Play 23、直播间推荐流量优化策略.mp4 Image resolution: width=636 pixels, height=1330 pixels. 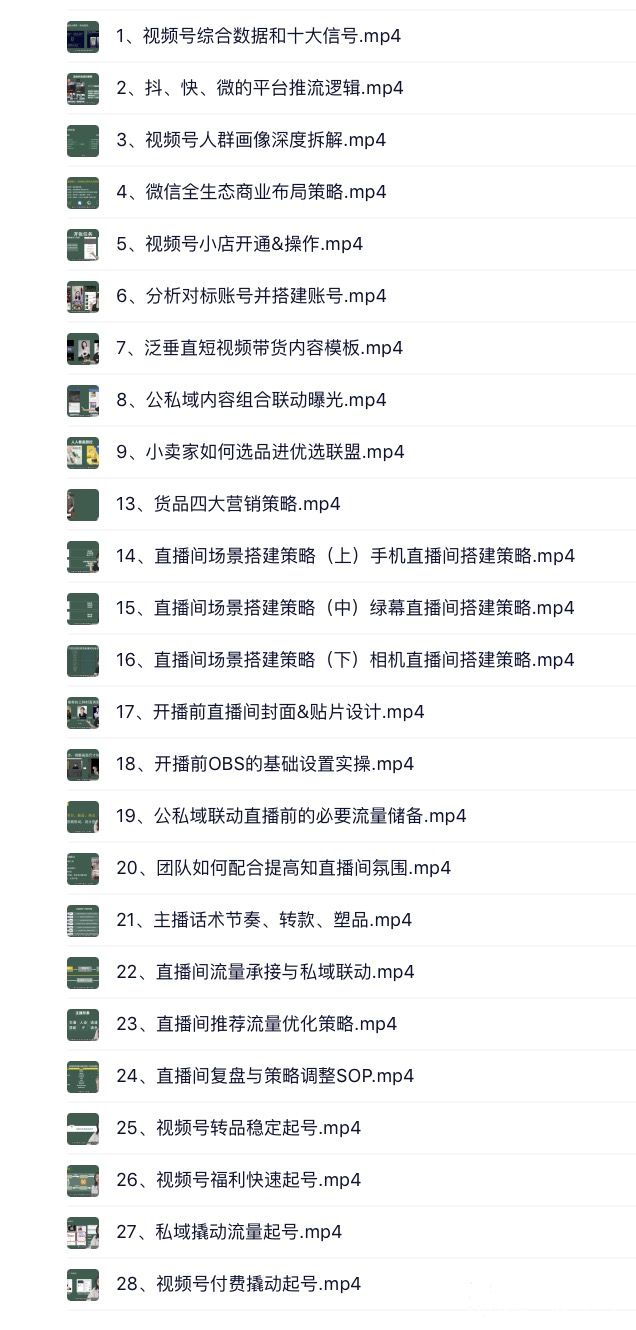point(256,1024)
